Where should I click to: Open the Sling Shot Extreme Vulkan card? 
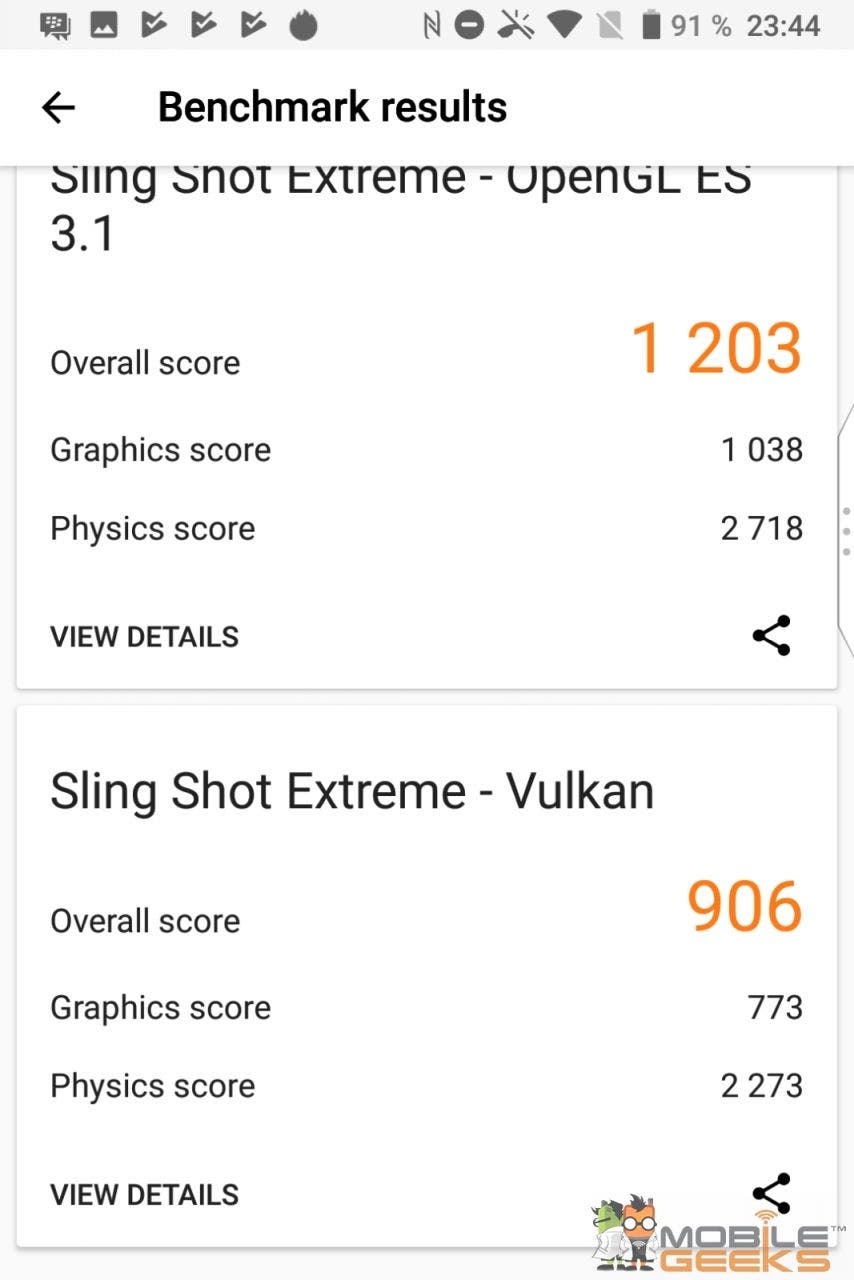click(352, 791)
